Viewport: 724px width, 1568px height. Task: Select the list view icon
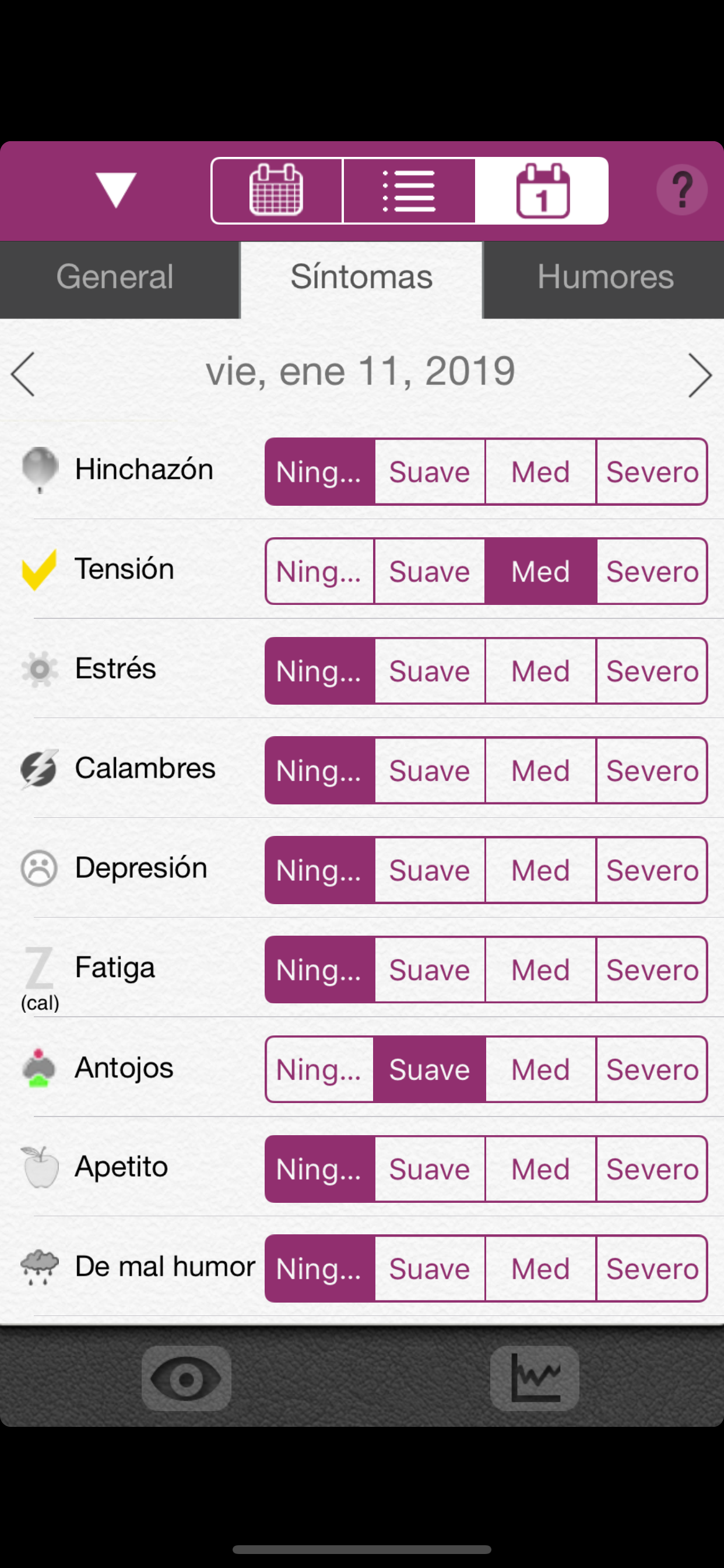(409, 191)
